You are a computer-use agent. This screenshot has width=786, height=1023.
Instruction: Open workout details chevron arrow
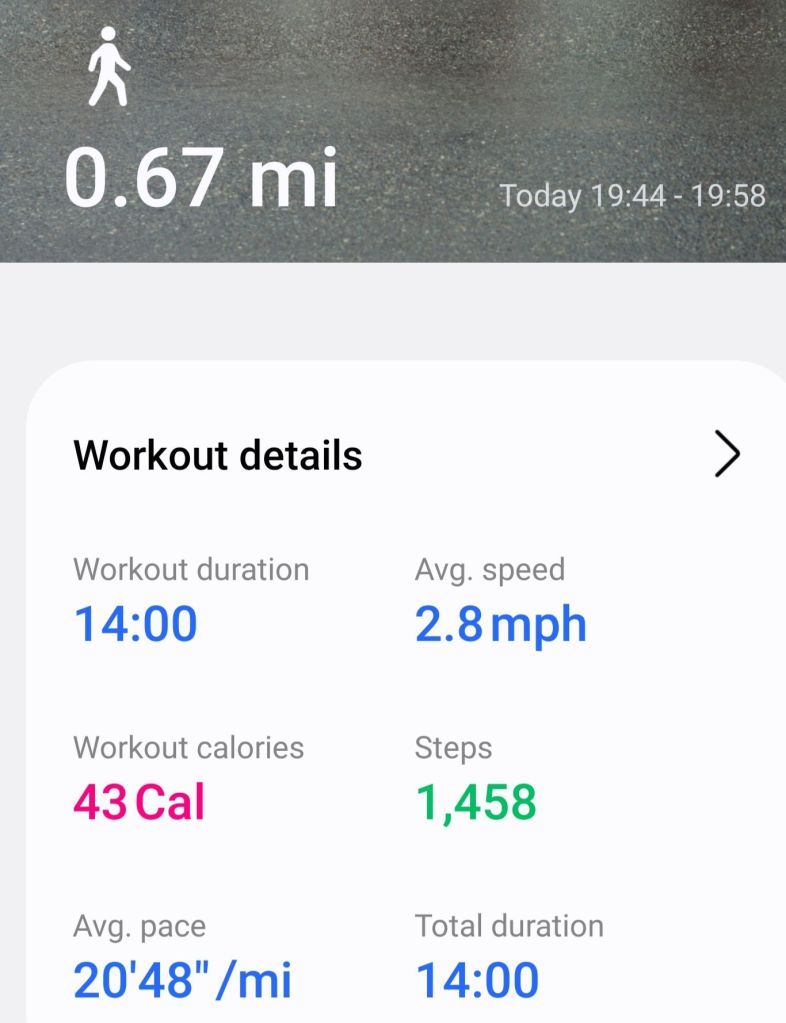coord(727,455)
